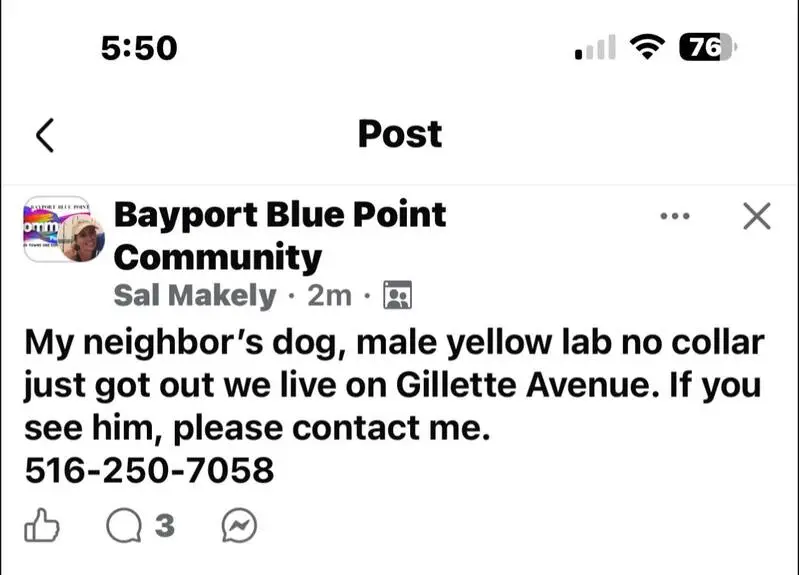Call the number 516-250-7058
Viewport: 799px width, 575px height.
(x=149, y=470)
